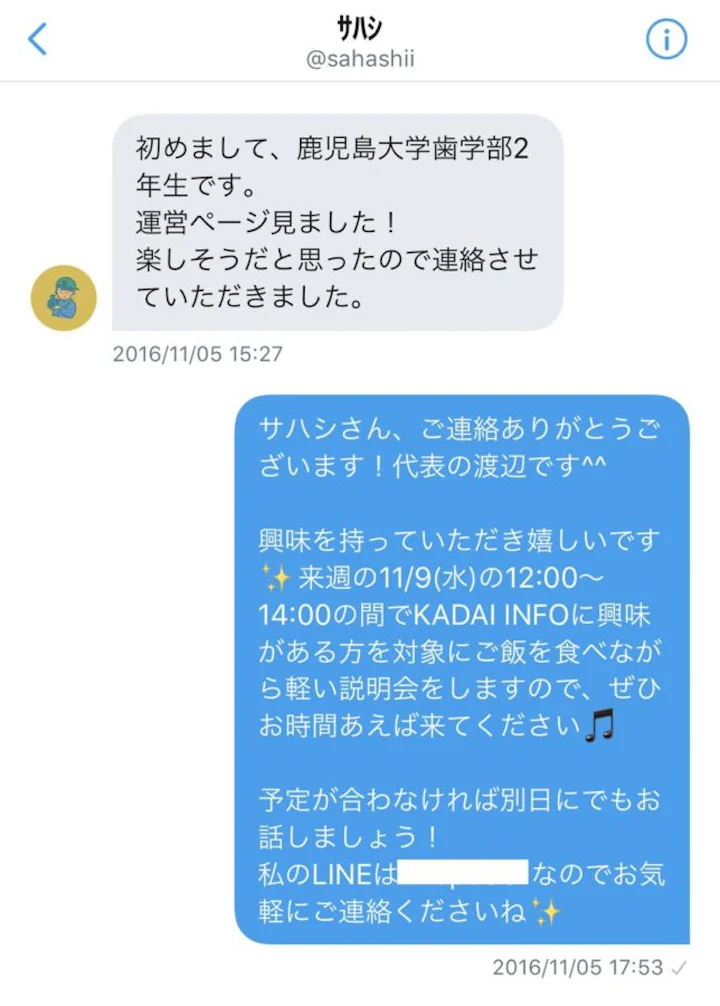Open サハシ's profile avatar
Screen dimensions: 720x1006
coord(64,298)
